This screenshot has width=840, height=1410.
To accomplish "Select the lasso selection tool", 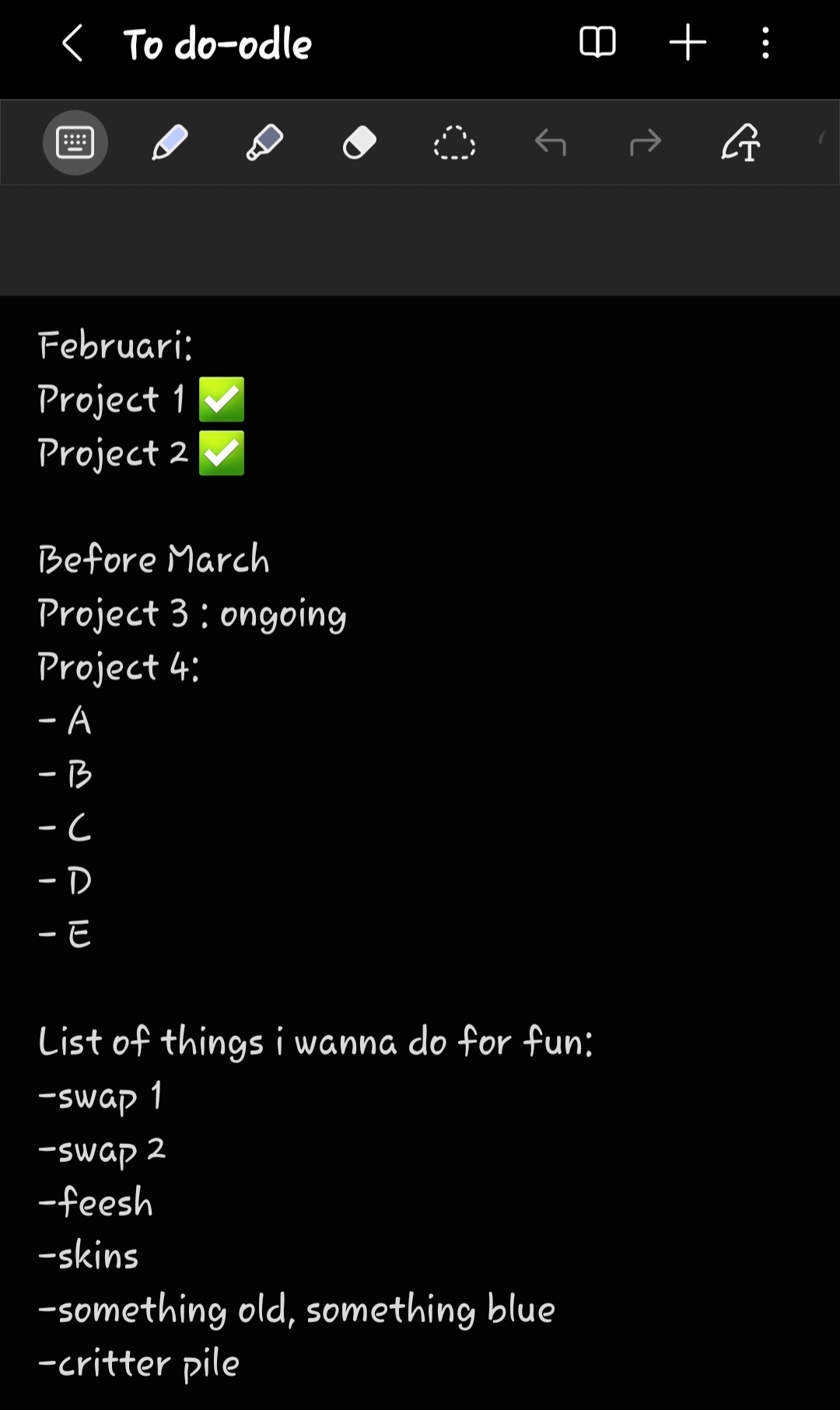I will 454,143.
